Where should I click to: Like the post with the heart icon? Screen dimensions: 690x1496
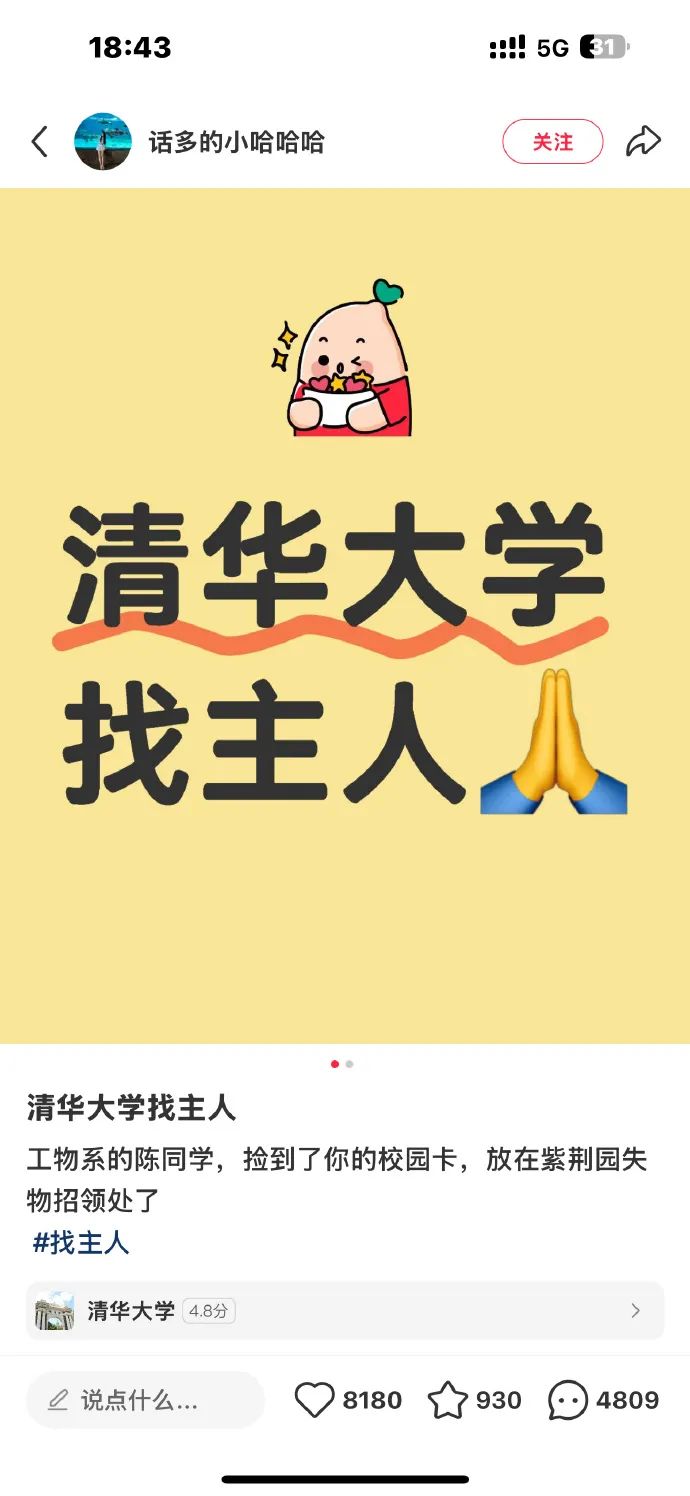(314, 1400)
